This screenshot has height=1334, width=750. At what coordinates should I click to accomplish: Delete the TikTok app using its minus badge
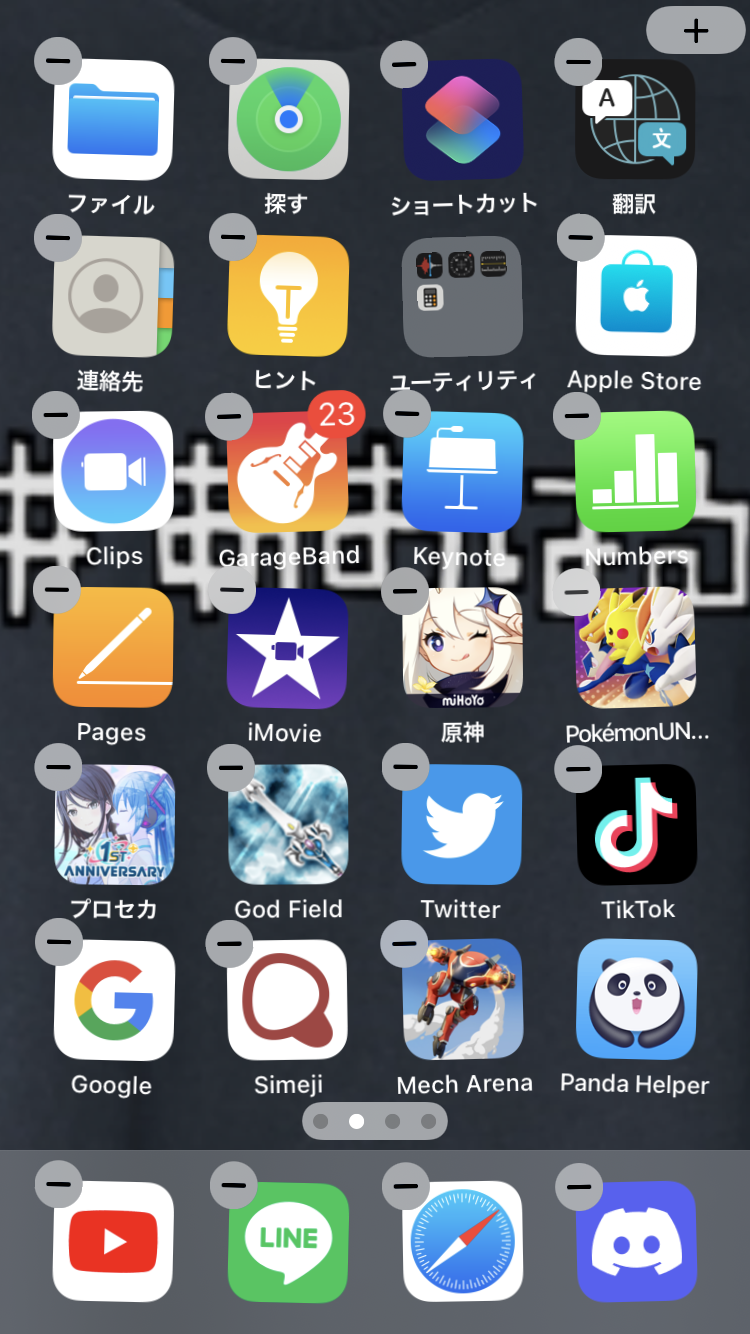click(x=578, y=768)
